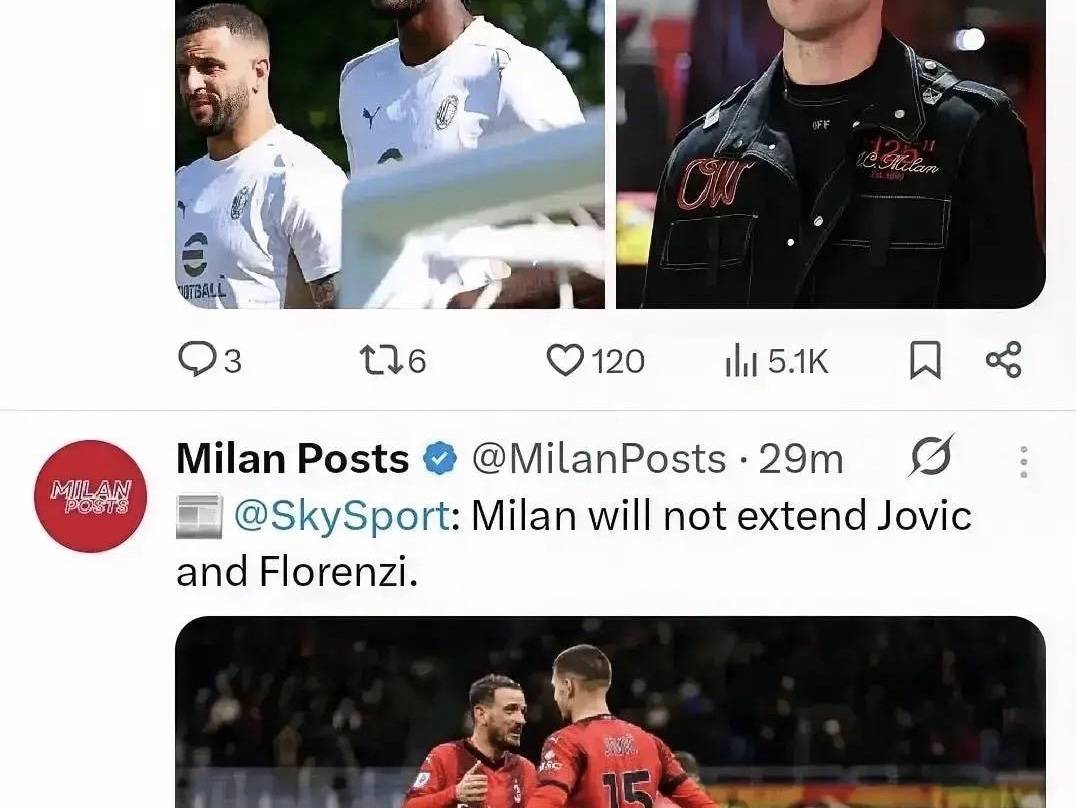The image size is (1076, 808).
Task: Open the training photo with white shirts
Action: 389,154
